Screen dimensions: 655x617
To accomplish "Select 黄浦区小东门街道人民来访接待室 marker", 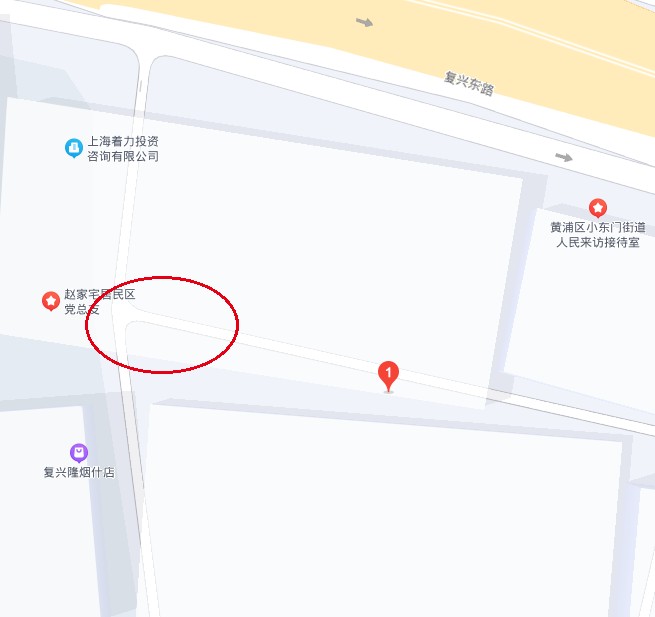I will tap(598, 208).
